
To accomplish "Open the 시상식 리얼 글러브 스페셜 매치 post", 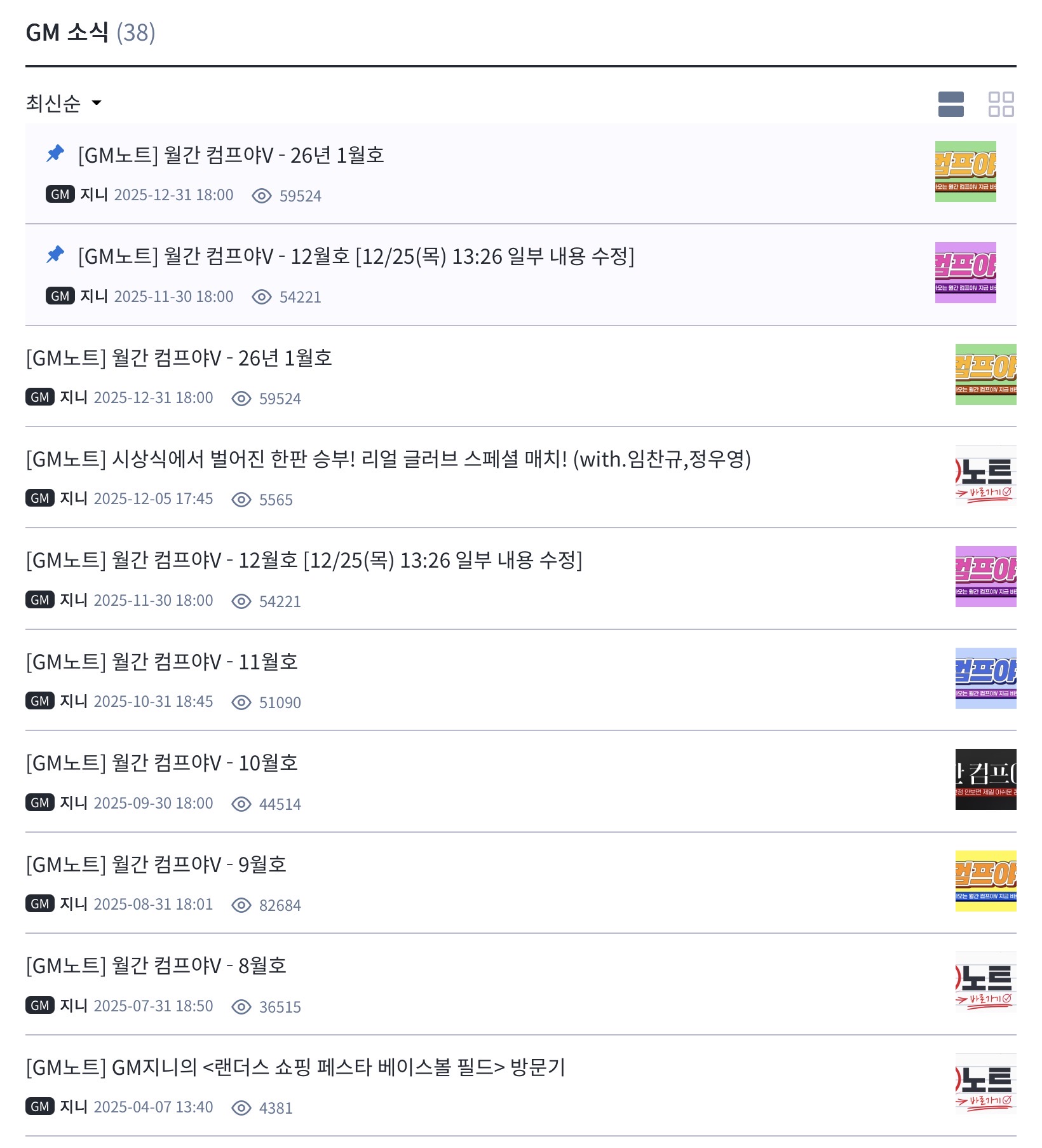I will 388,459.
